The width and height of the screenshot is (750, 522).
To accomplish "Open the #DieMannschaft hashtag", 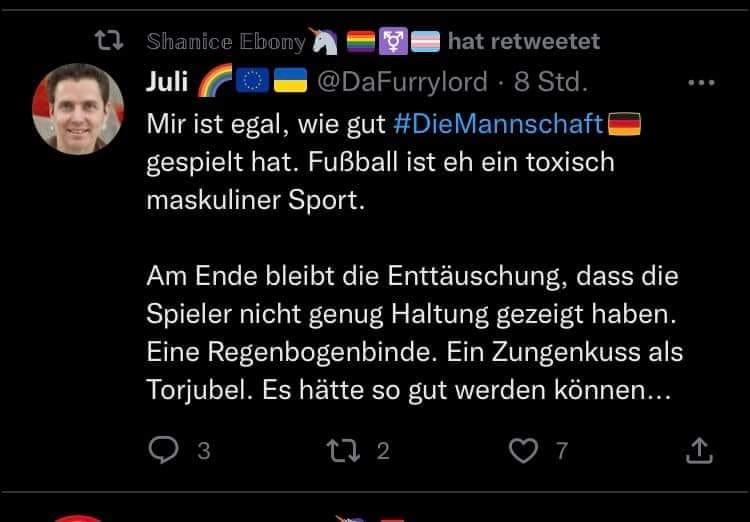I will 498,124.
